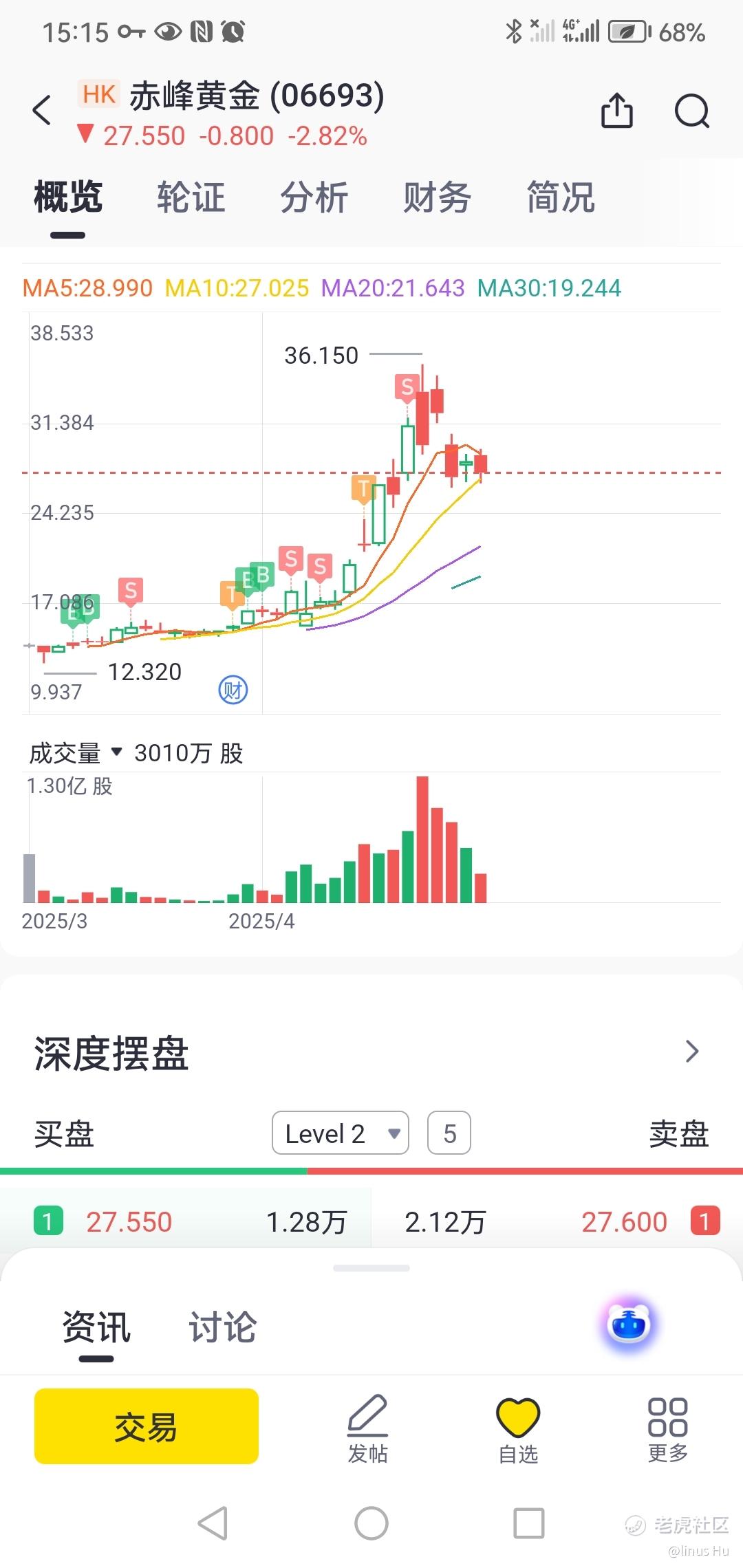The height and width of the screenshot is (1568, 743).
Task: Switch to the 讨论 tab
Action: click(222, 1327)
